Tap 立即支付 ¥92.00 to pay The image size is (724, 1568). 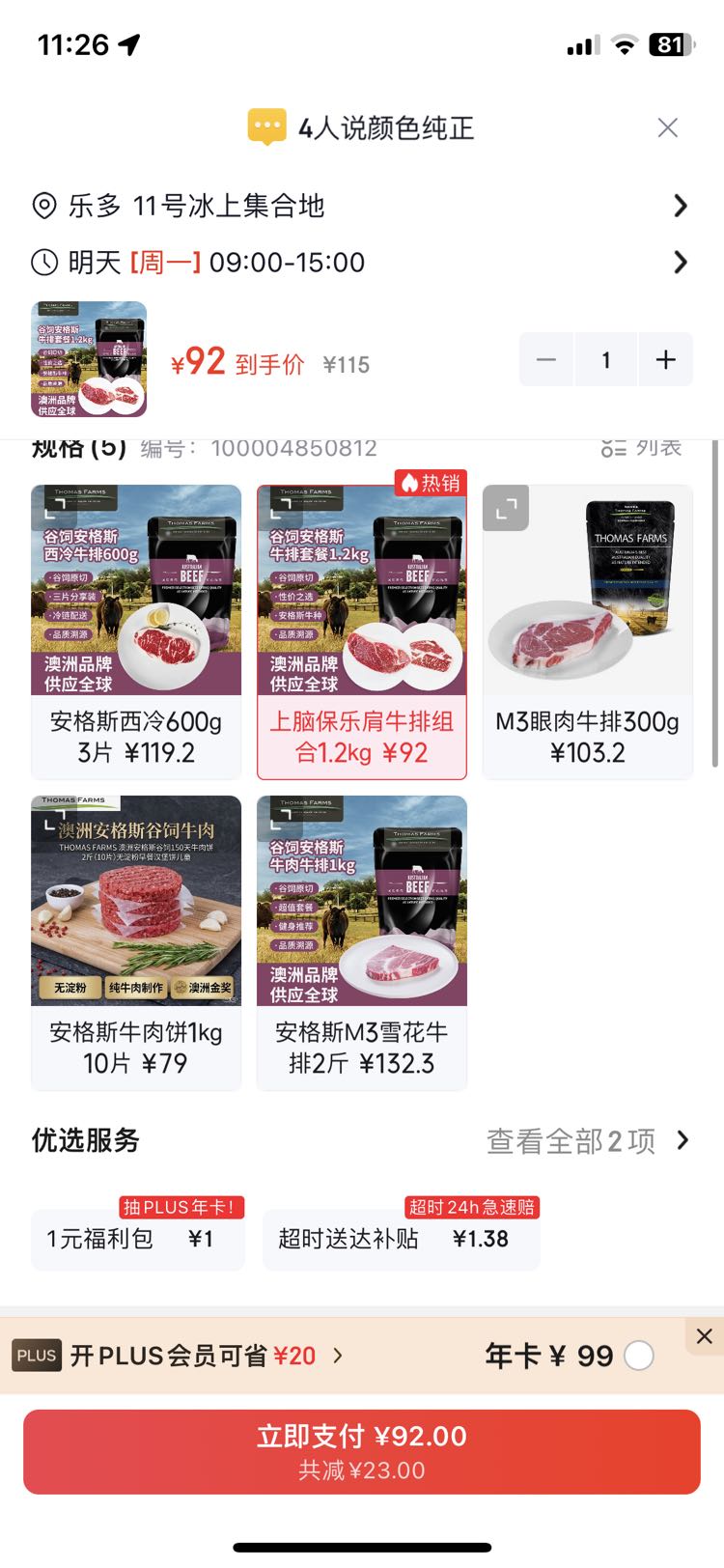click(x=362, y=1451)
